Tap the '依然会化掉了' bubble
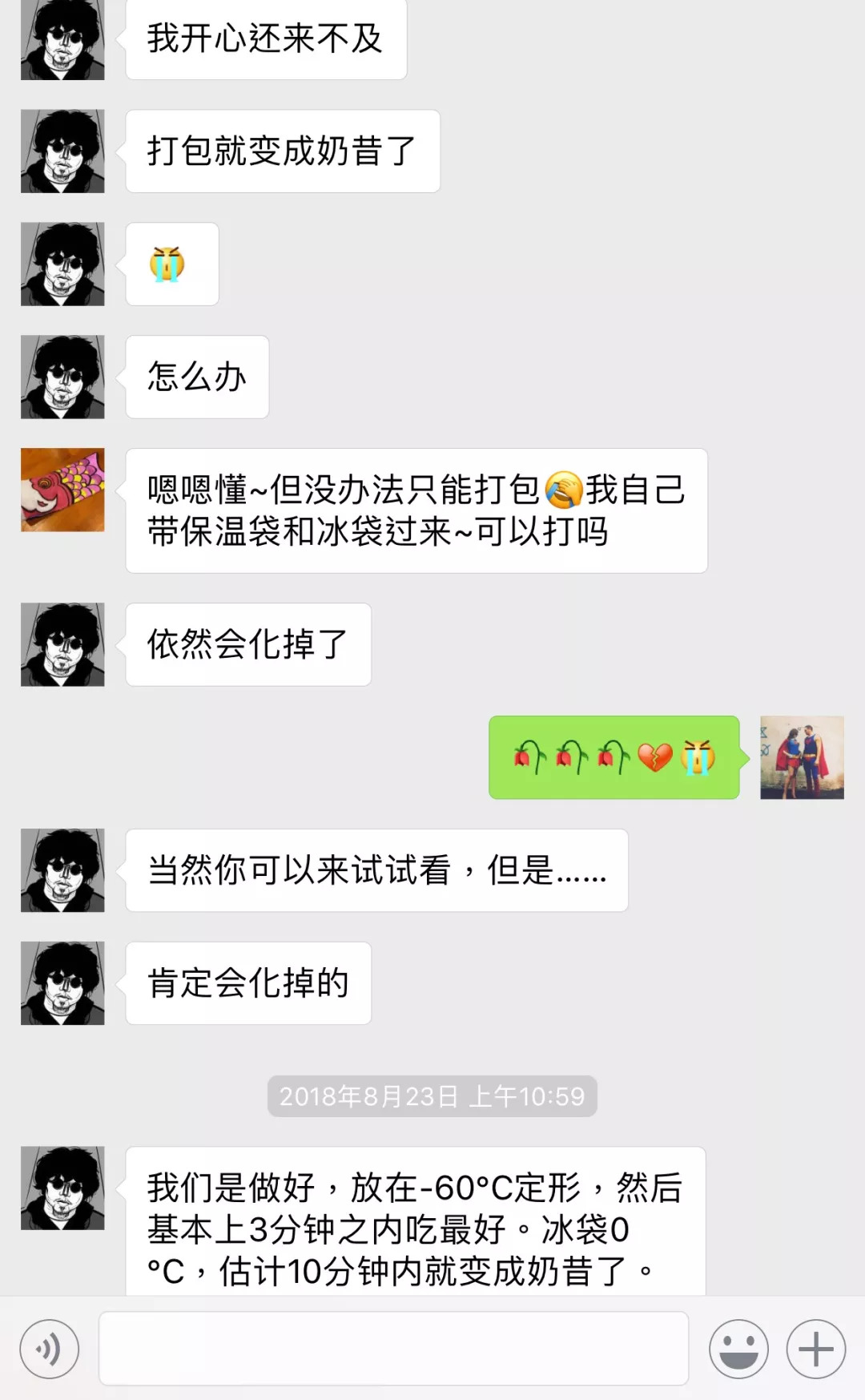The image size is (865, 1400). coord(248,645)
